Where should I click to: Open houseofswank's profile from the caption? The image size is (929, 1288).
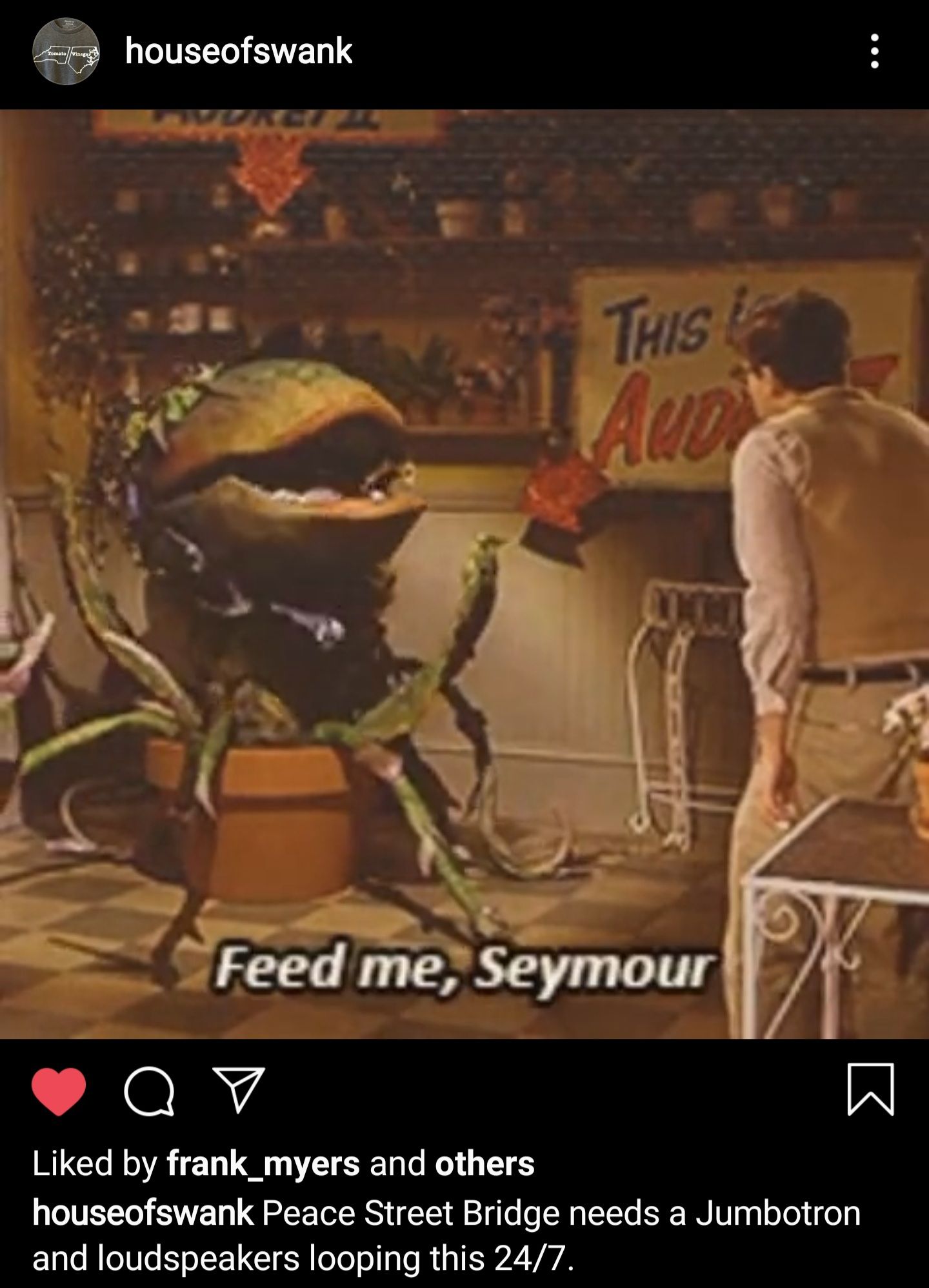143,1213
